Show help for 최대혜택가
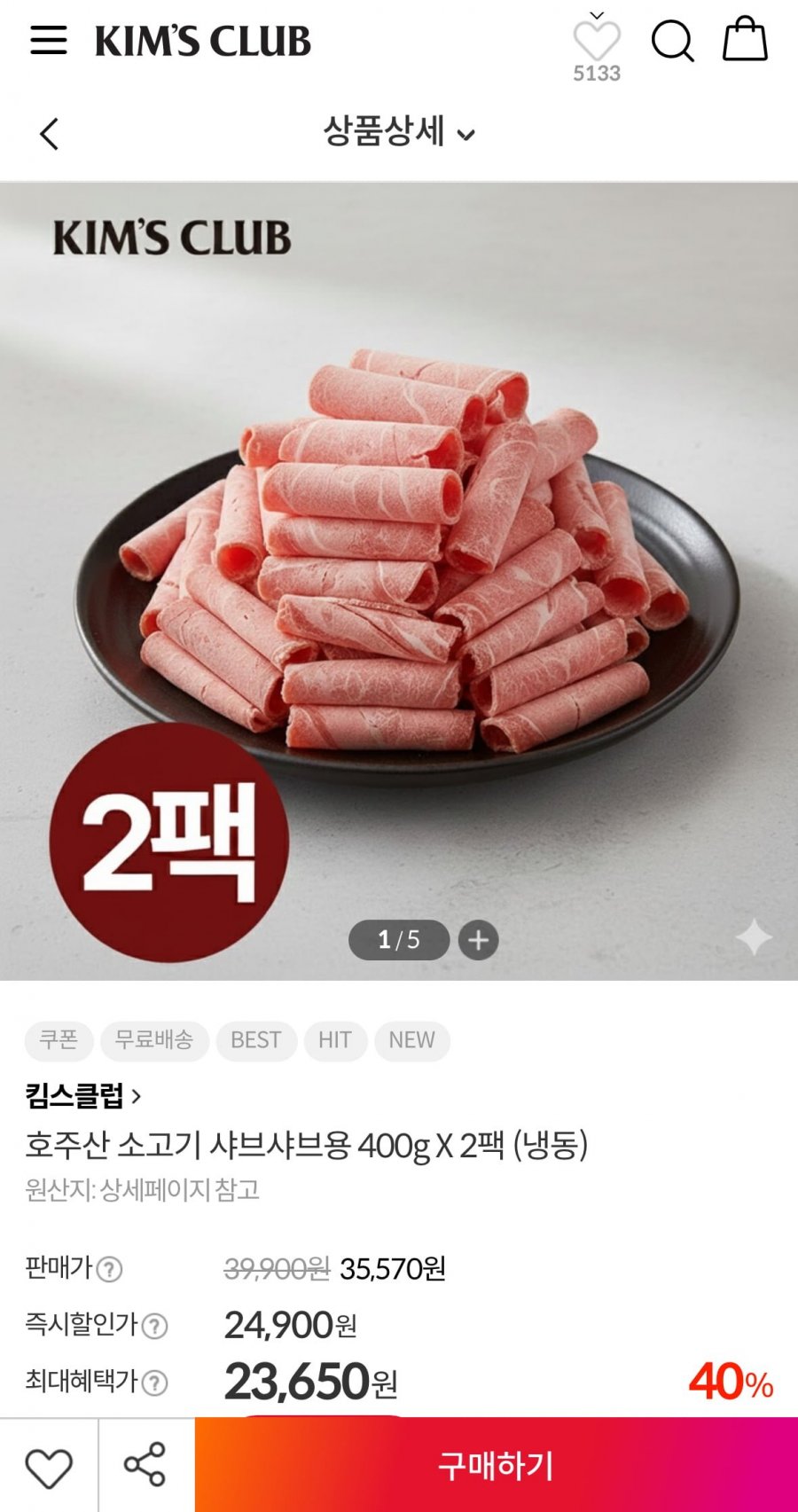798x1512 pixels. (154, 1383)
